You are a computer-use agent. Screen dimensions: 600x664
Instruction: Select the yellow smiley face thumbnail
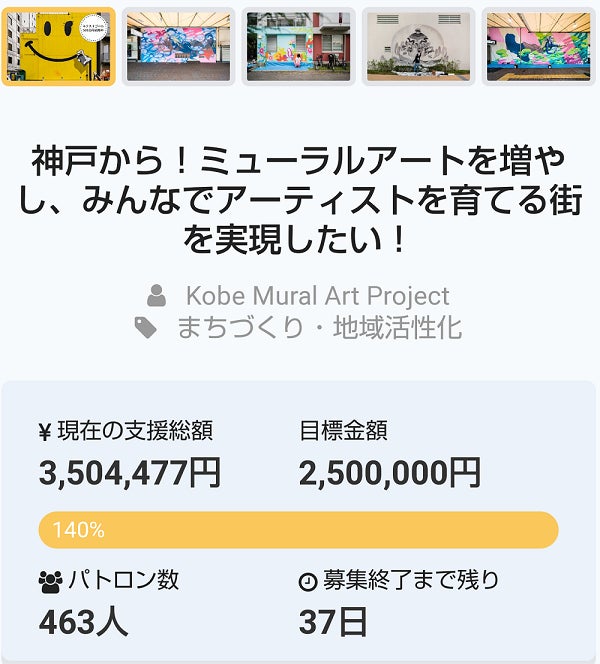click(58, 46)
